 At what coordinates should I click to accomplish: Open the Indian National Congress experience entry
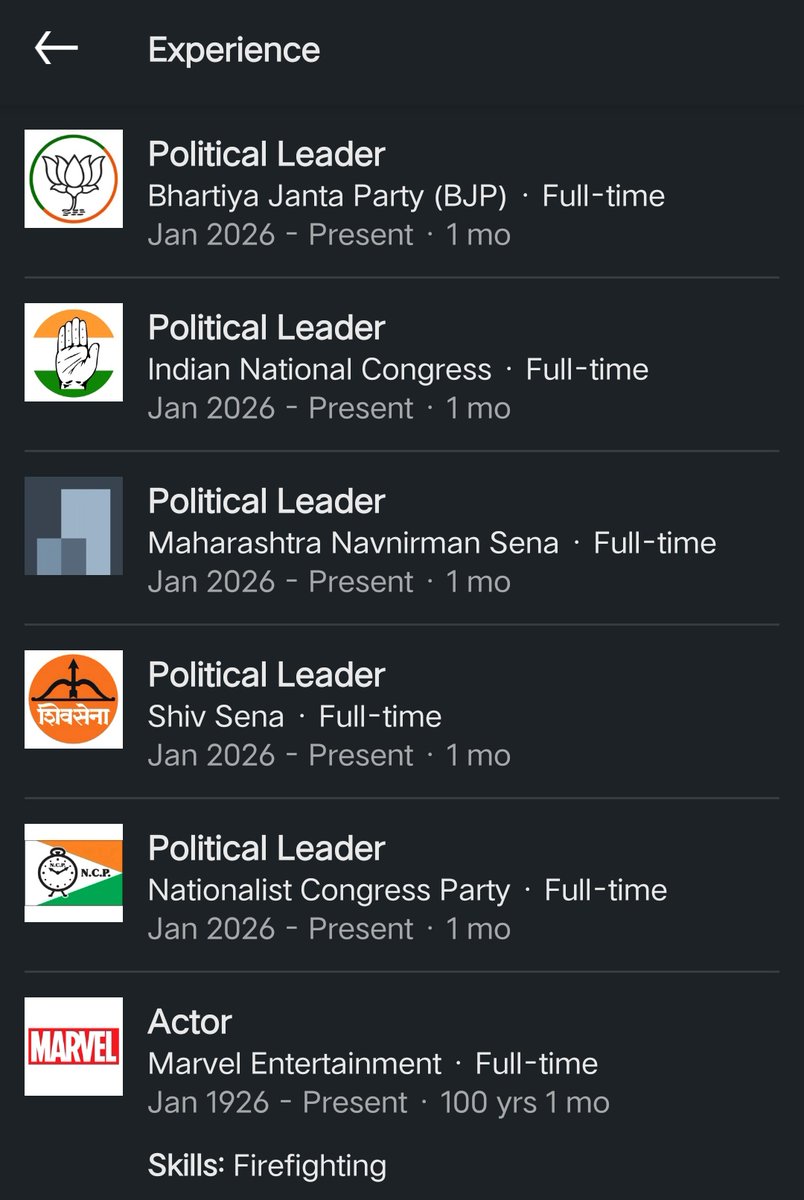tap(398, 368)
